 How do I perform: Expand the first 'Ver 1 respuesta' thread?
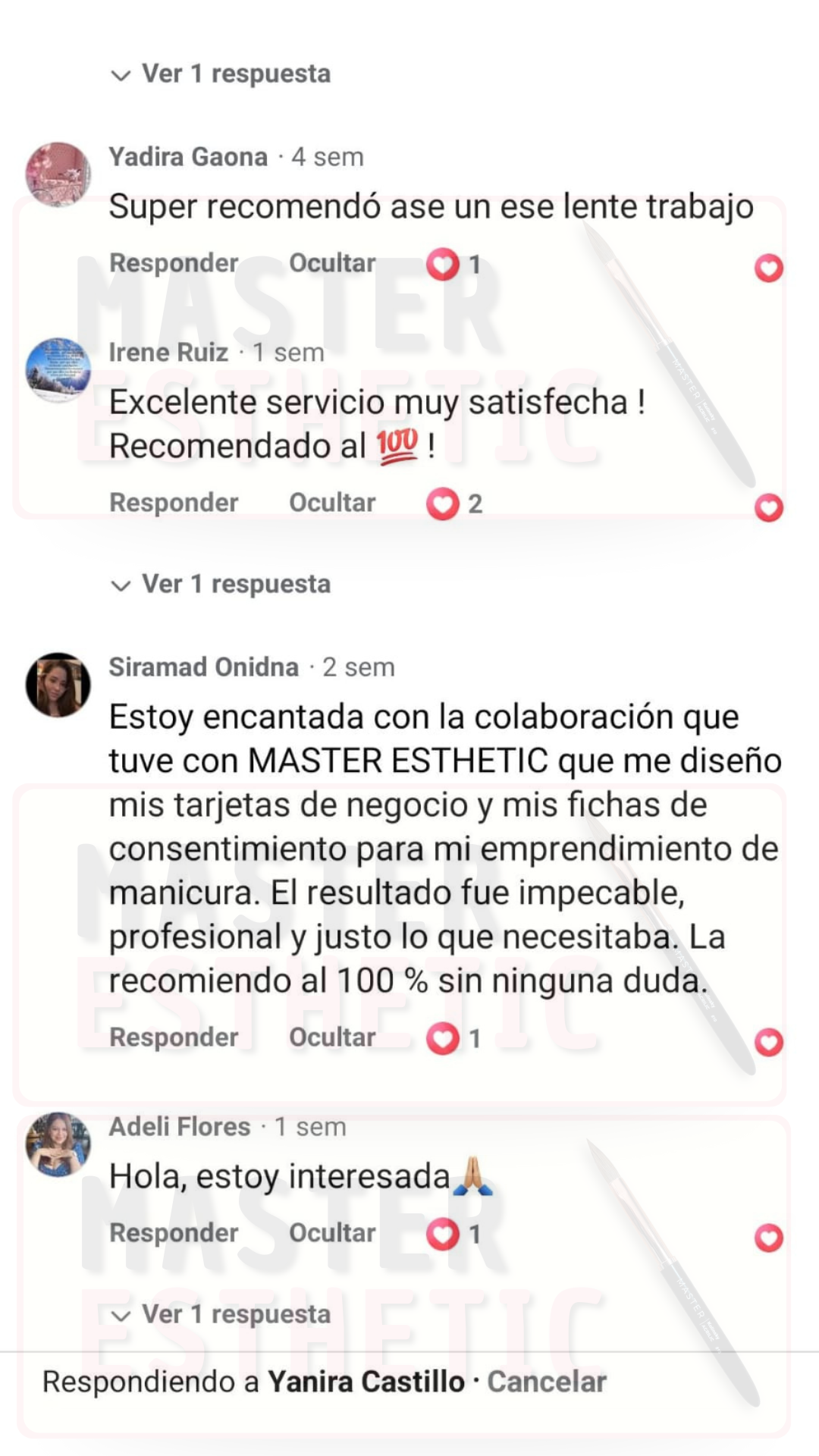[221, 74]
